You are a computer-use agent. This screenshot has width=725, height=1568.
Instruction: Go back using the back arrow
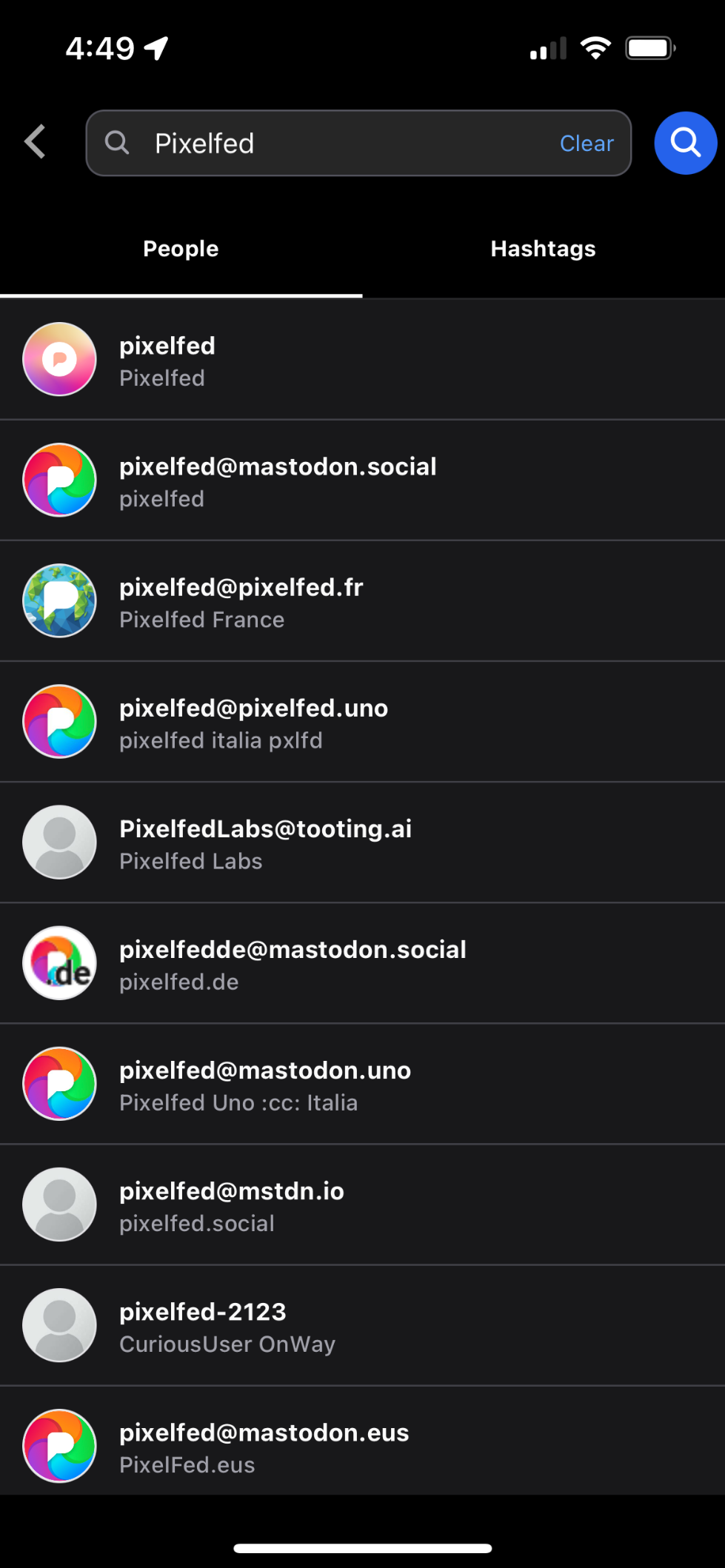36,142
